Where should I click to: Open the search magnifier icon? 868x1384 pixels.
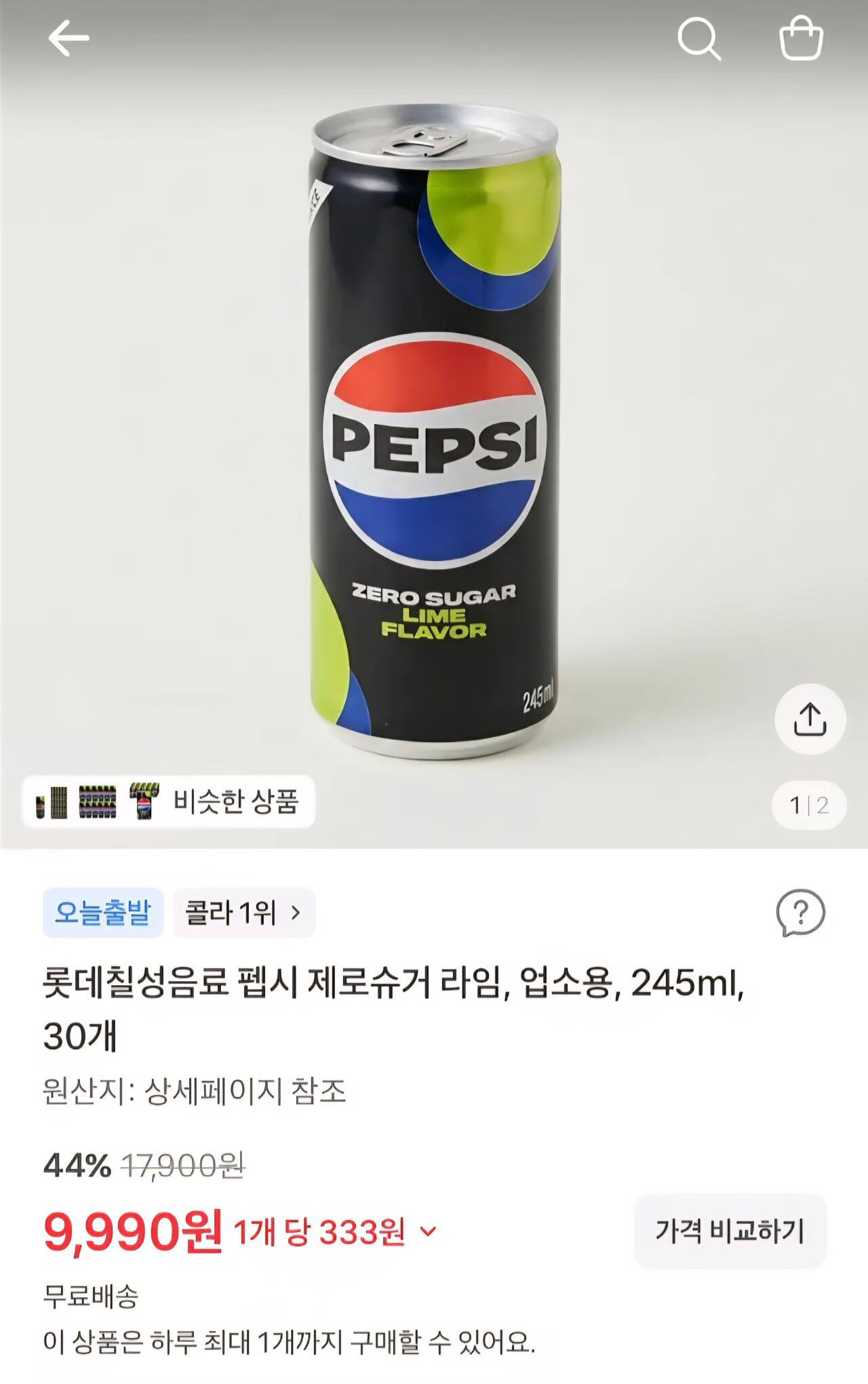698,39
